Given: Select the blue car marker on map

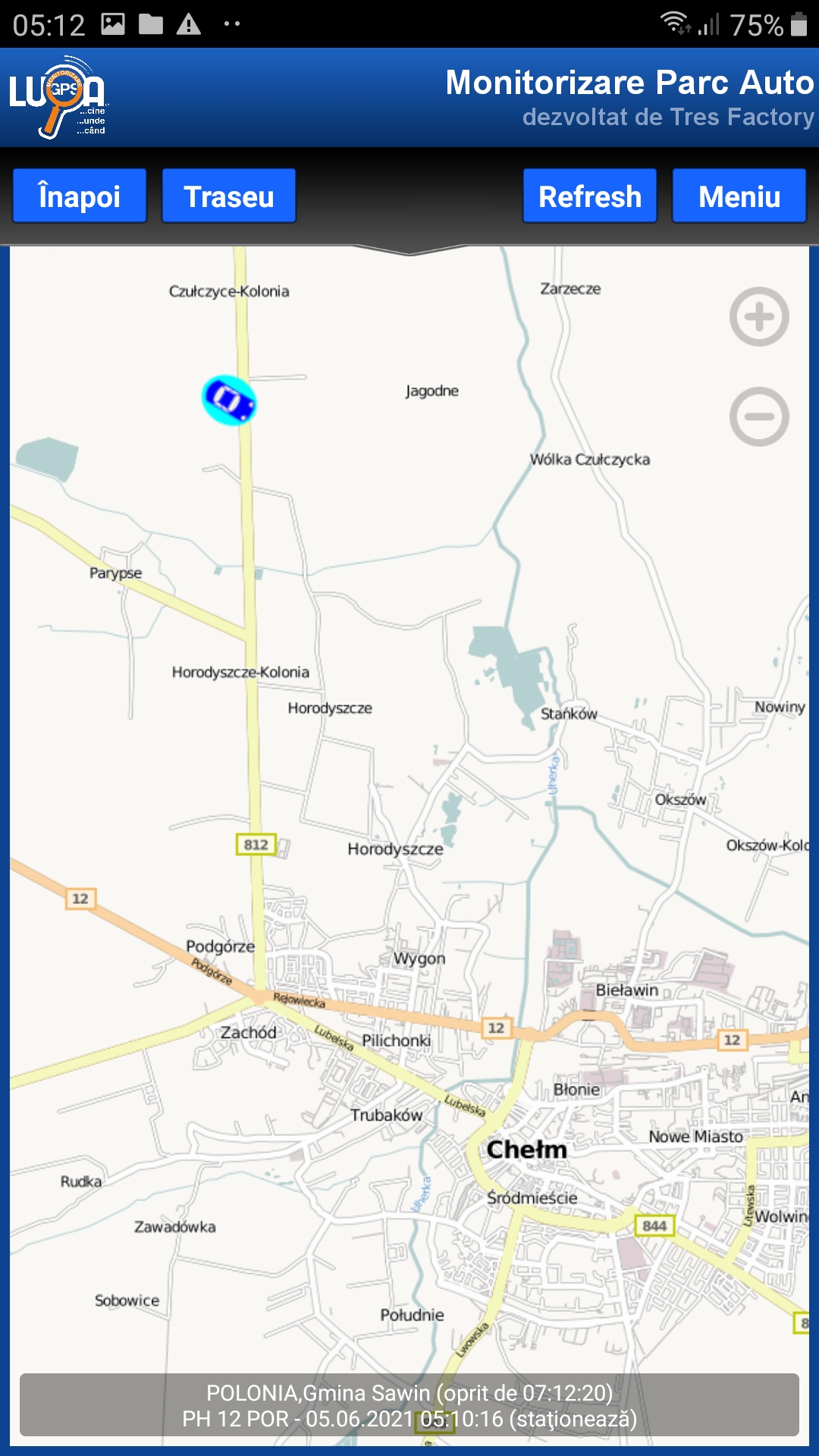Looking at the screenshot, I should coord(229,400).
